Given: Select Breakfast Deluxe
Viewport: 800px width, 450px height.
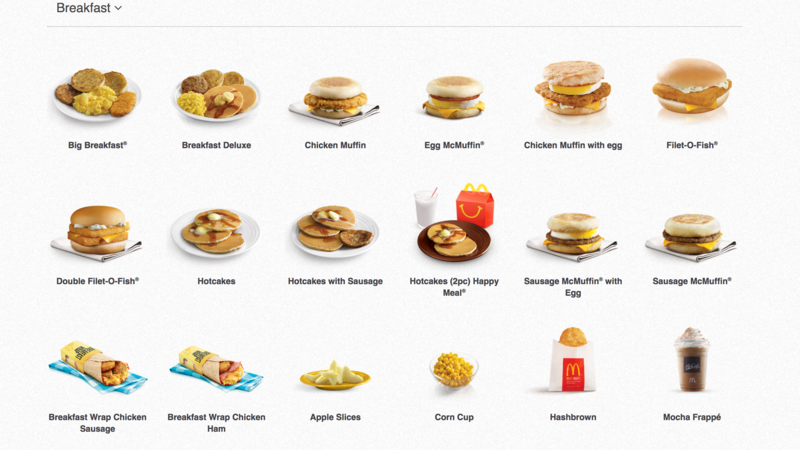Looking at the screenshot, I should tap(216, 94).
